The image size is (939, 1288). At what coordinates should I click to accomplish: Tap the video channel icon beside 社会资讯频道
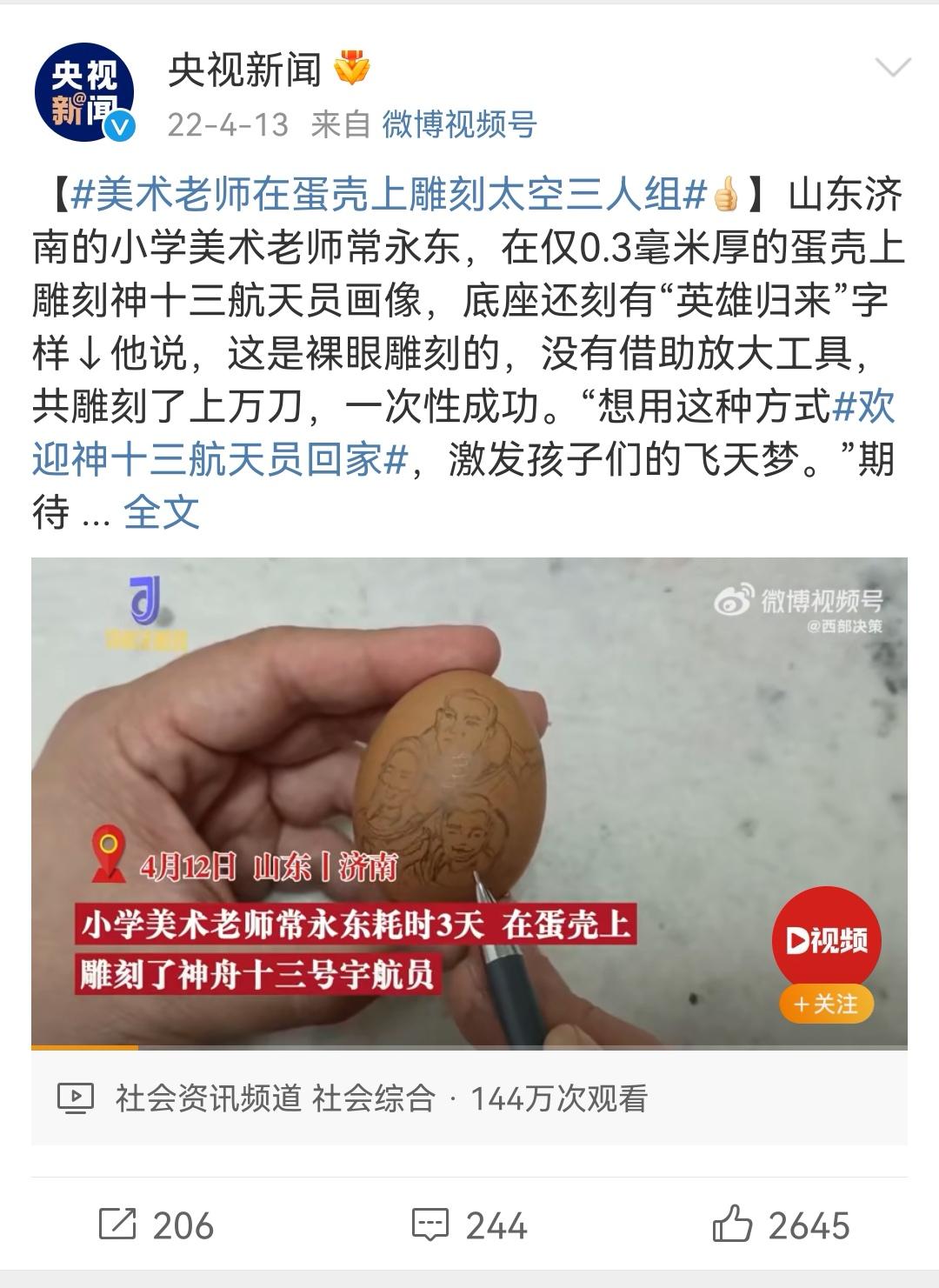pos(76,1099)
